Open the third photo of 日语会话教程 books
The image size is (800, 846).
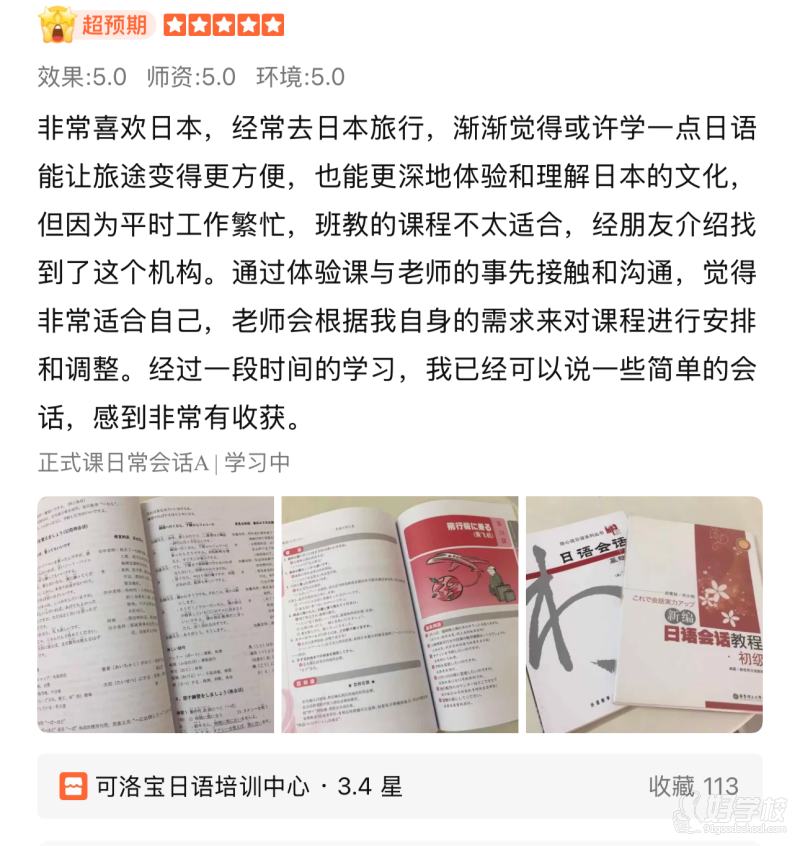(x=643, y=614)
